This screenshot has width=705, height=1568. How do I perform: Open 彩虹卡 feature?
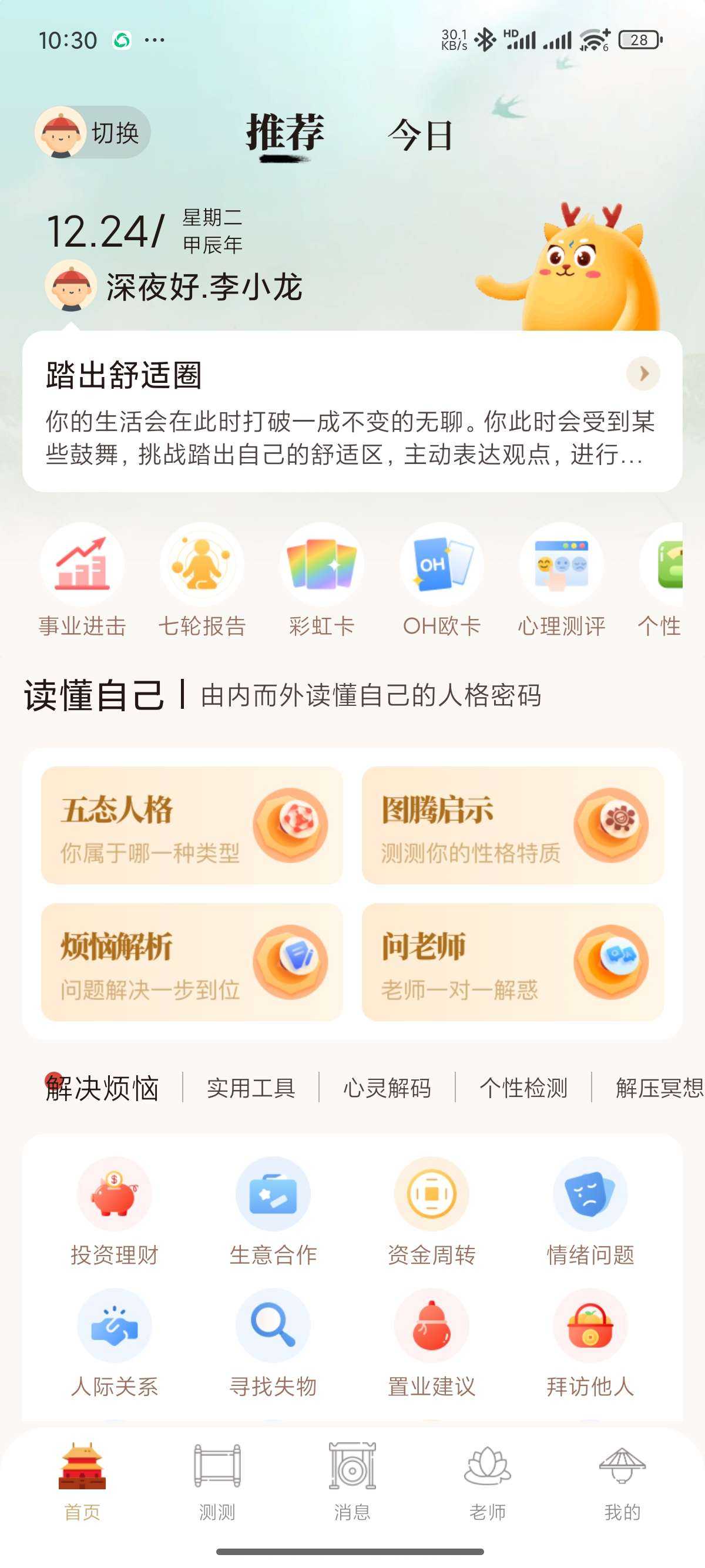coord(321,580)
